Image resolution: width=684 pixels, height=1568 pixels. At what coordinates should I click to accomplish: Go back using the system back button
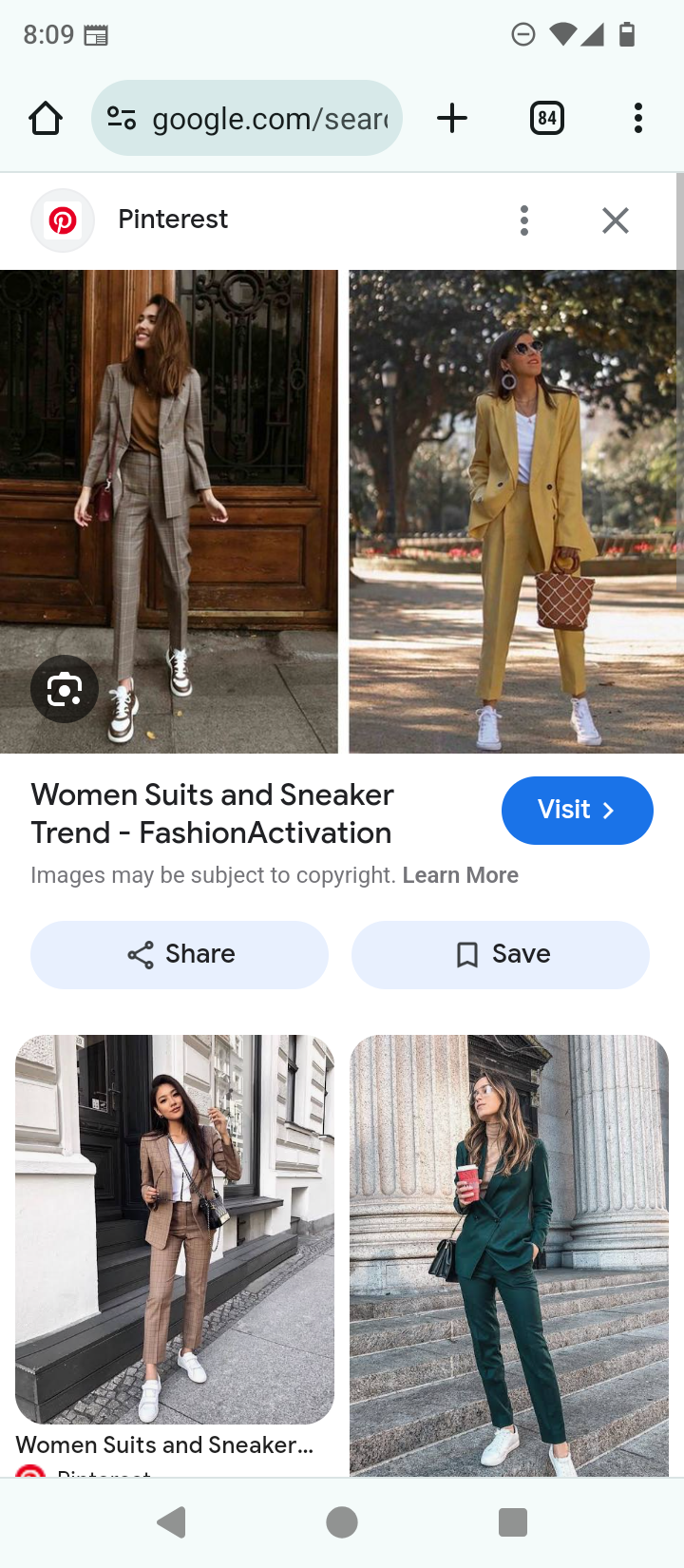[x=172, y=1522]
